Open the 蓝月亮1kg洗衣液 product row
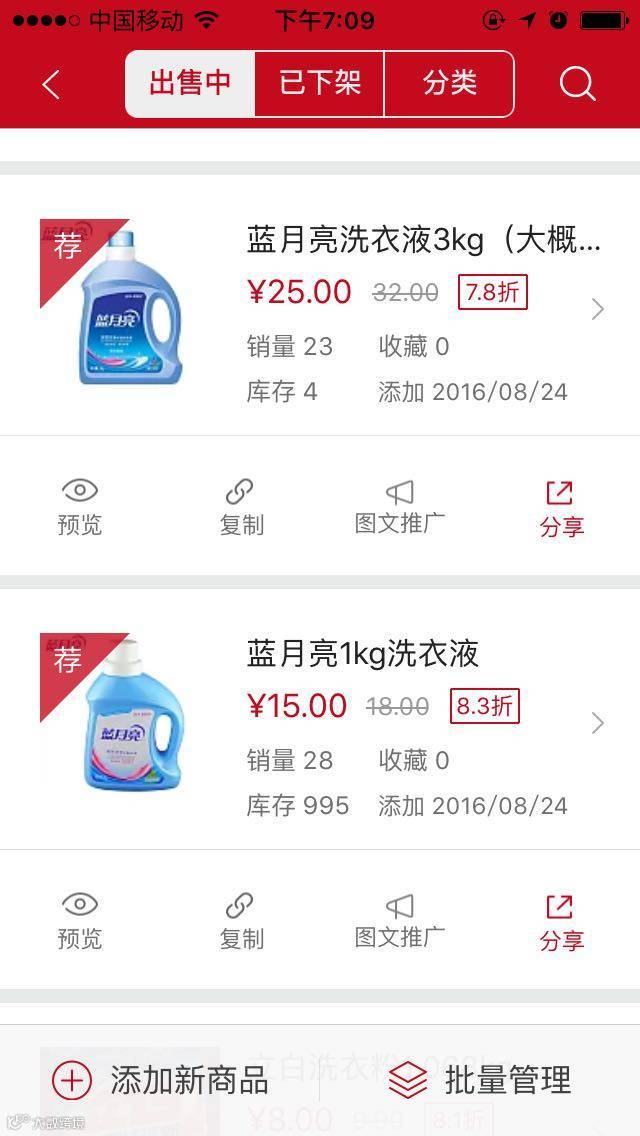 tap(420, 722)
